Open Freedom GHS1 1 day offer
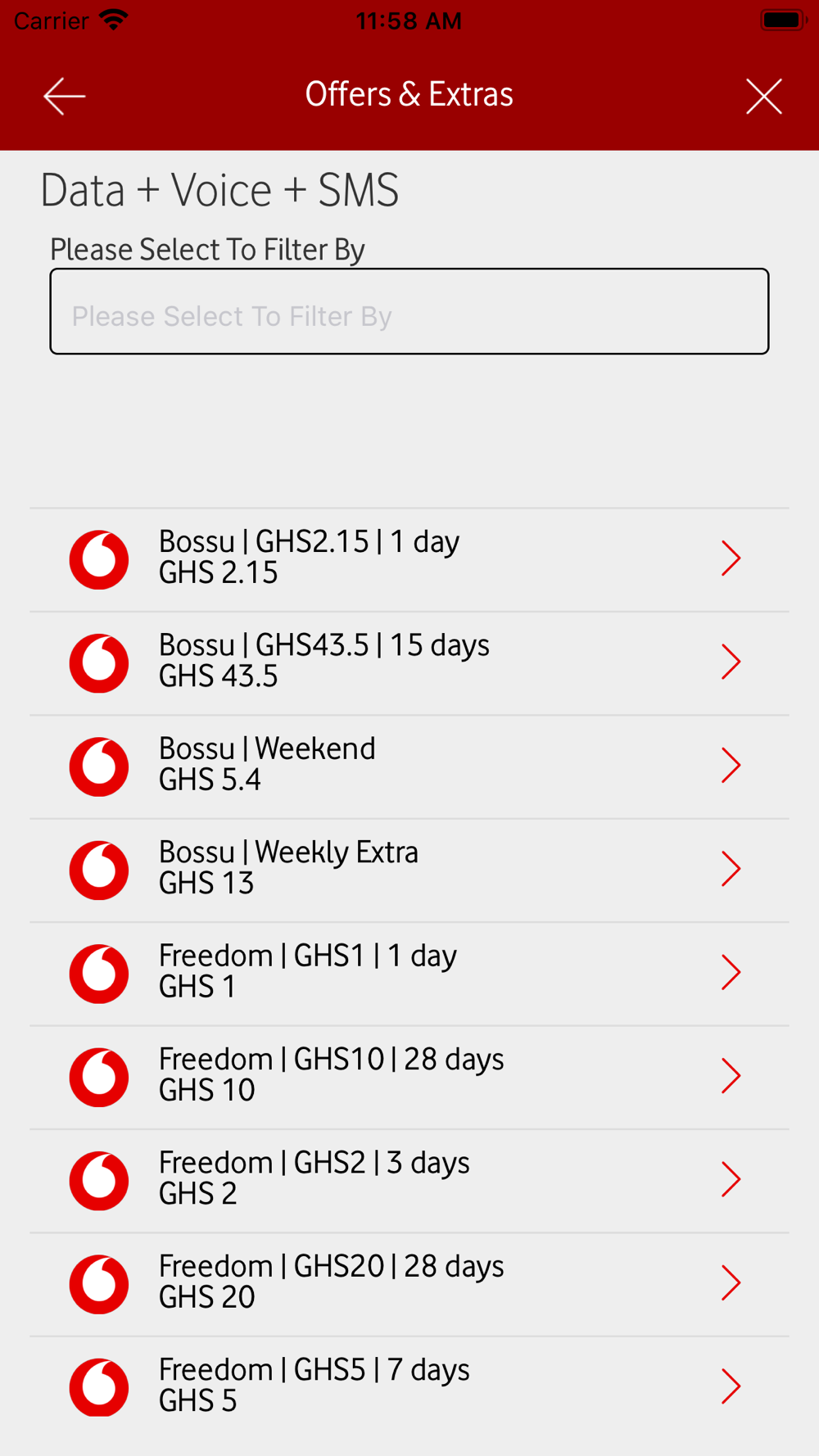The height and width of the screenshot is (1456, 819). tap(409, 974)
